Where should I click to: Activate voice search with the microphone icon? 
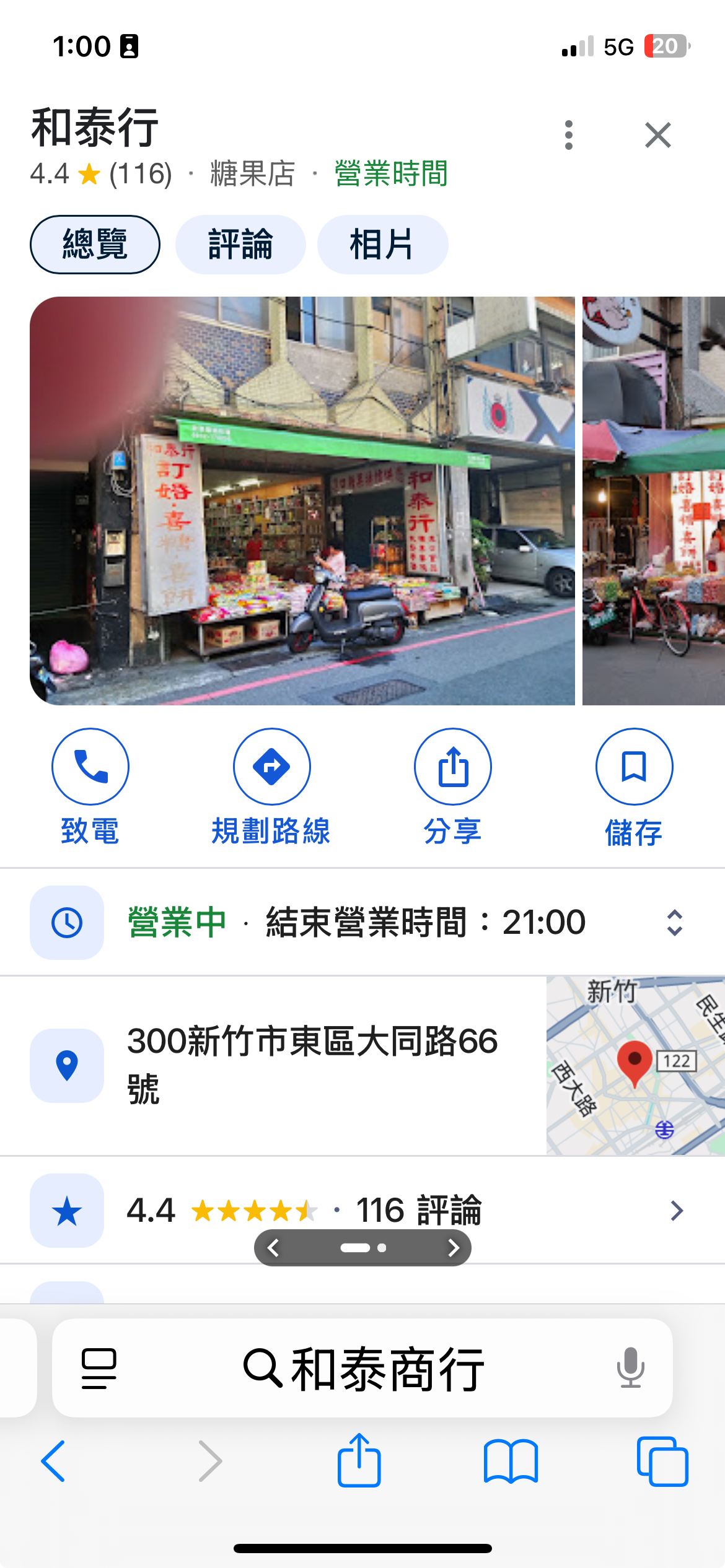click(631, 1367)
